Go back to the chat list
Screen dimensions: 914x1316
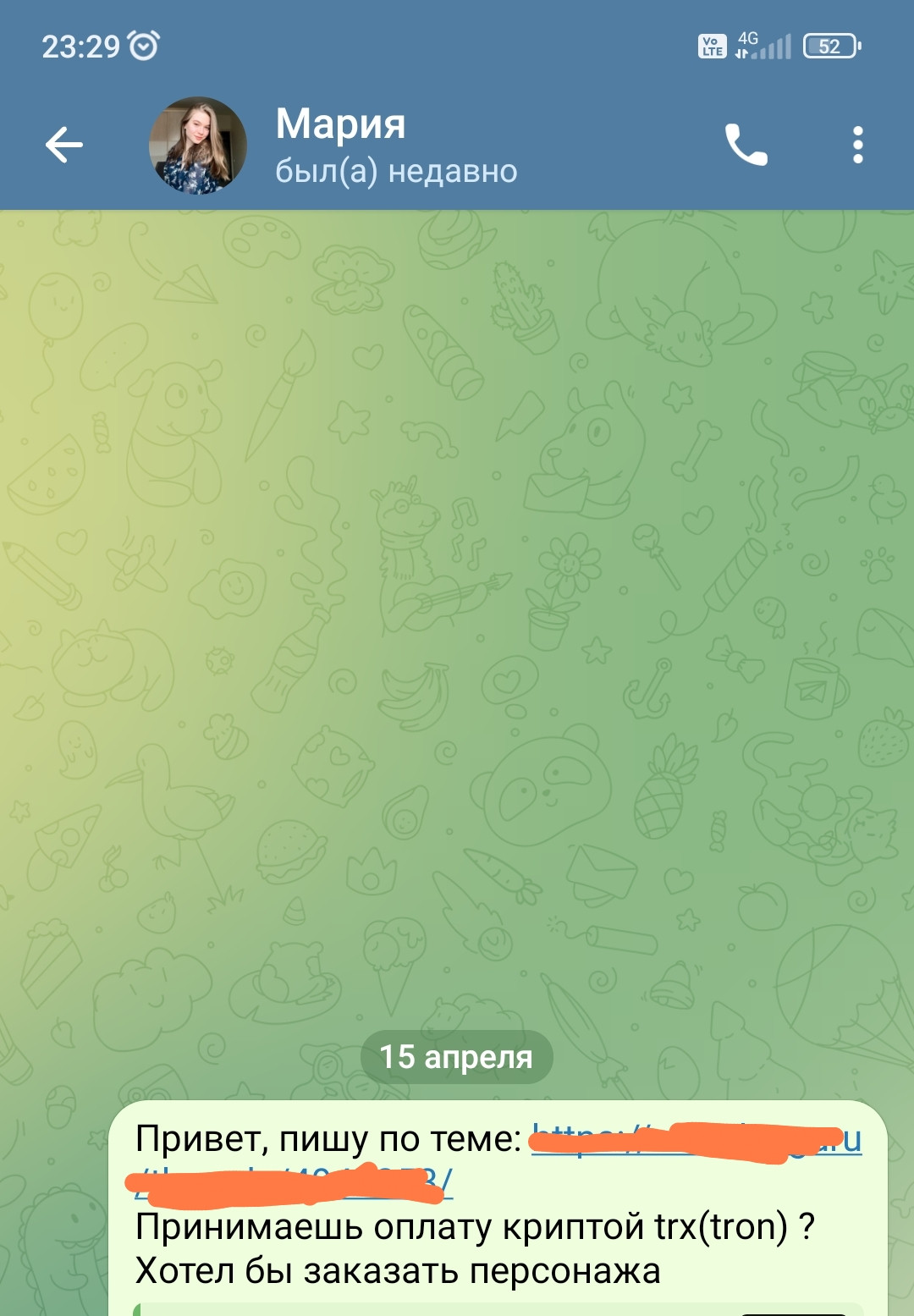pos(64,145)
